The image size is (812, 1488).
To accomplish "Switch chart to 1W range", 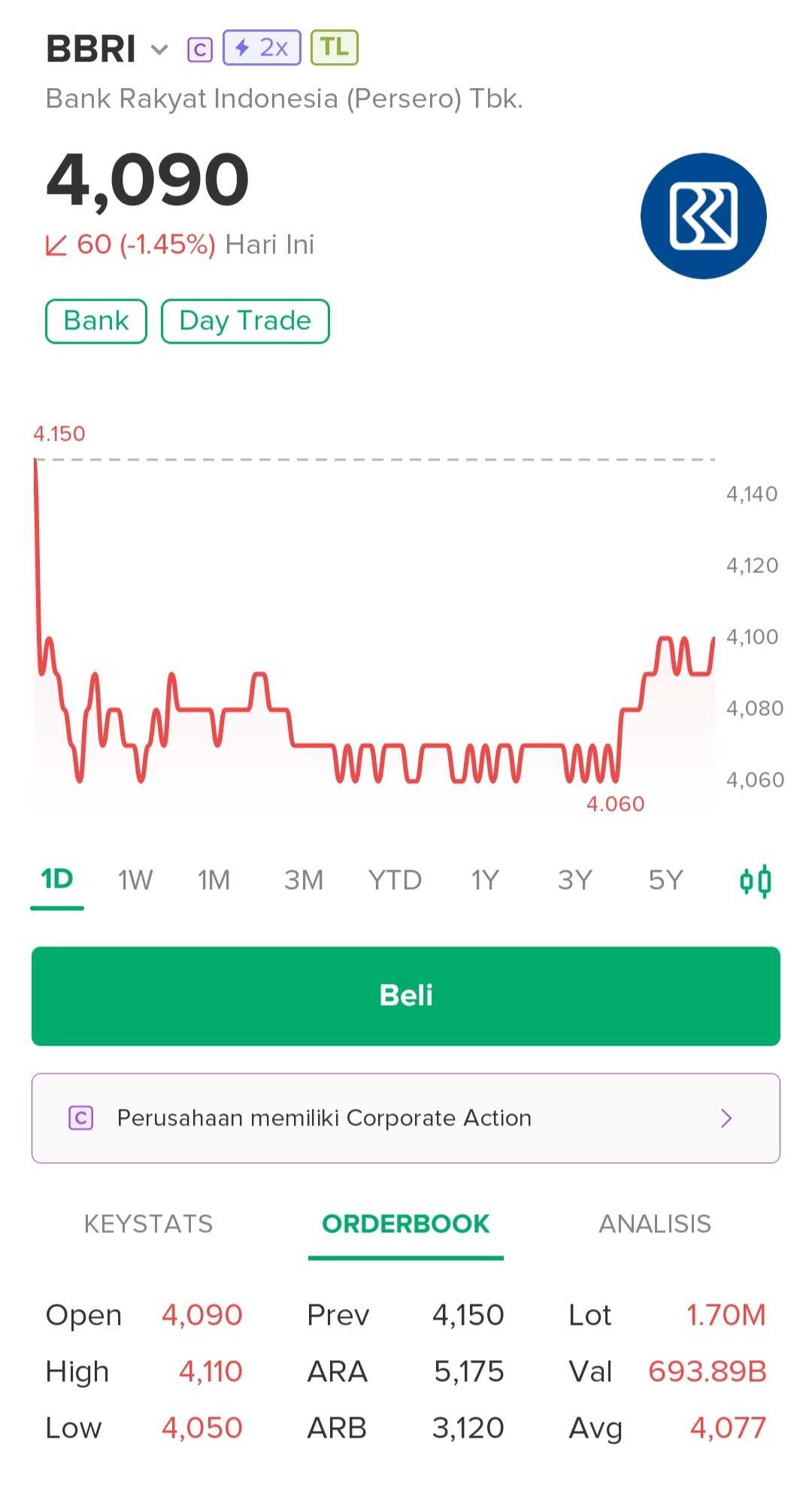I will pos(135,880).
